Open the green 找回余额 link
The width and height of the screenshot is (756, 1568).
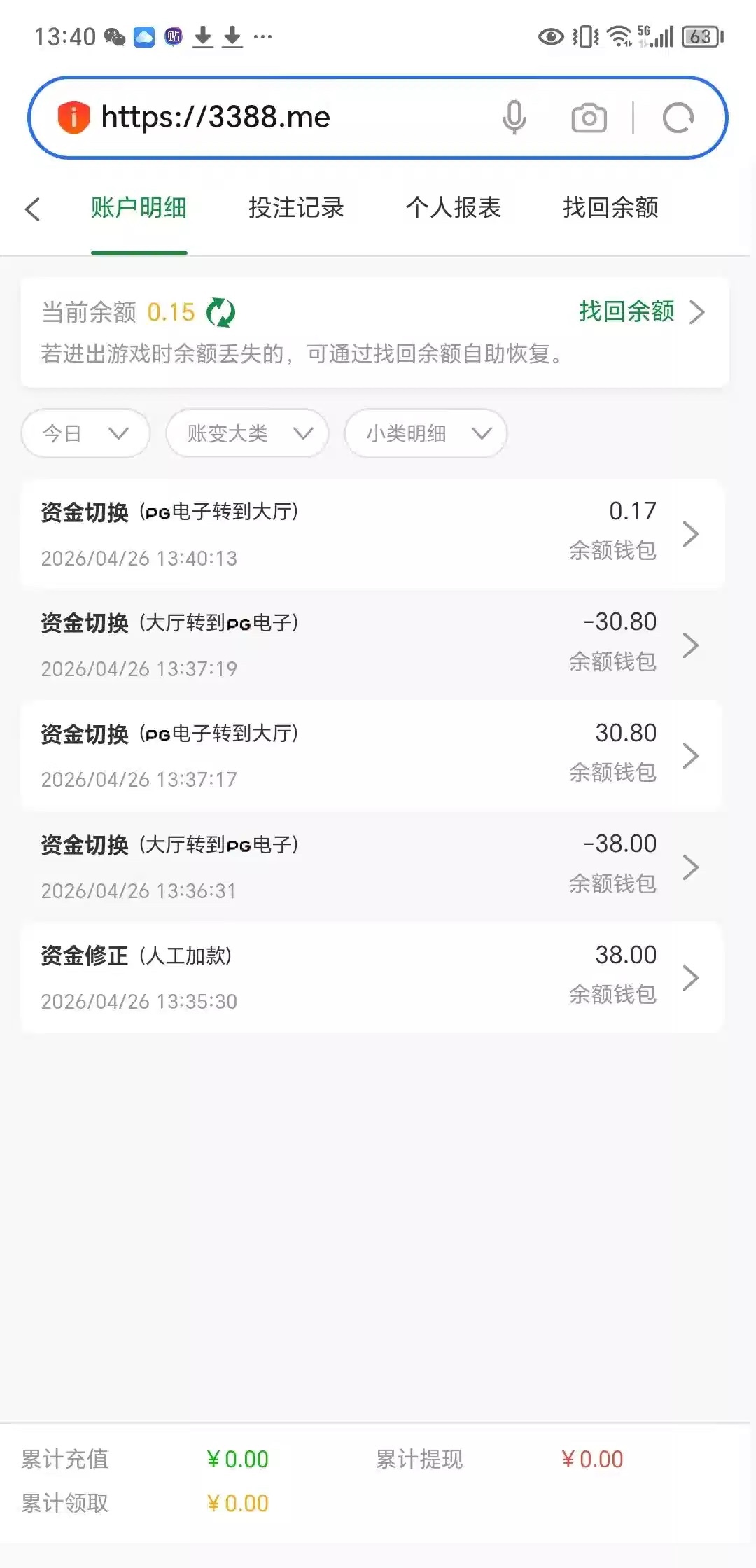click(x=640, y=311)
